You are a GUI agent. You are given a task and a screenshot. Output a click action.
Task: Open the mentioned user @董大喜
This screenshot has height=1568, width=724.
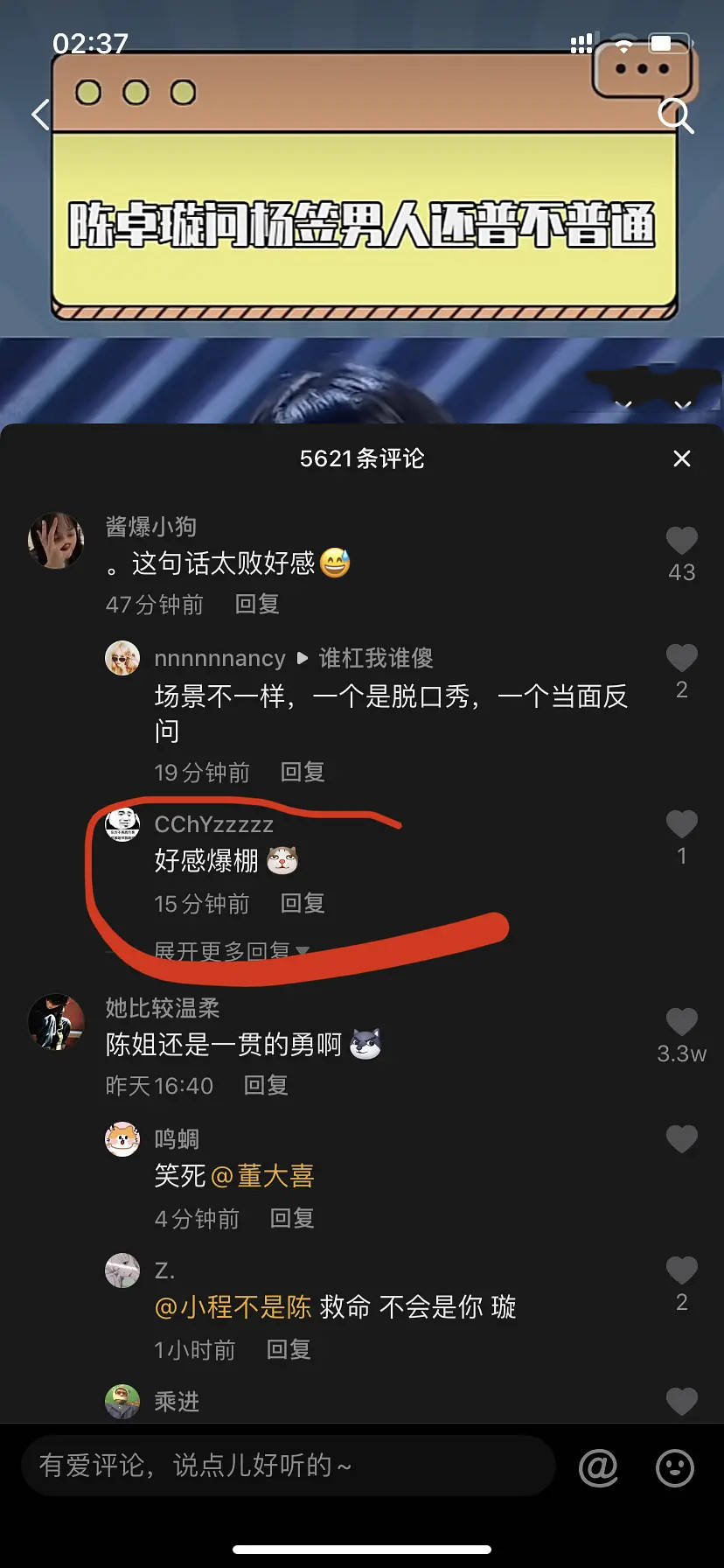tap(262, 1176)
